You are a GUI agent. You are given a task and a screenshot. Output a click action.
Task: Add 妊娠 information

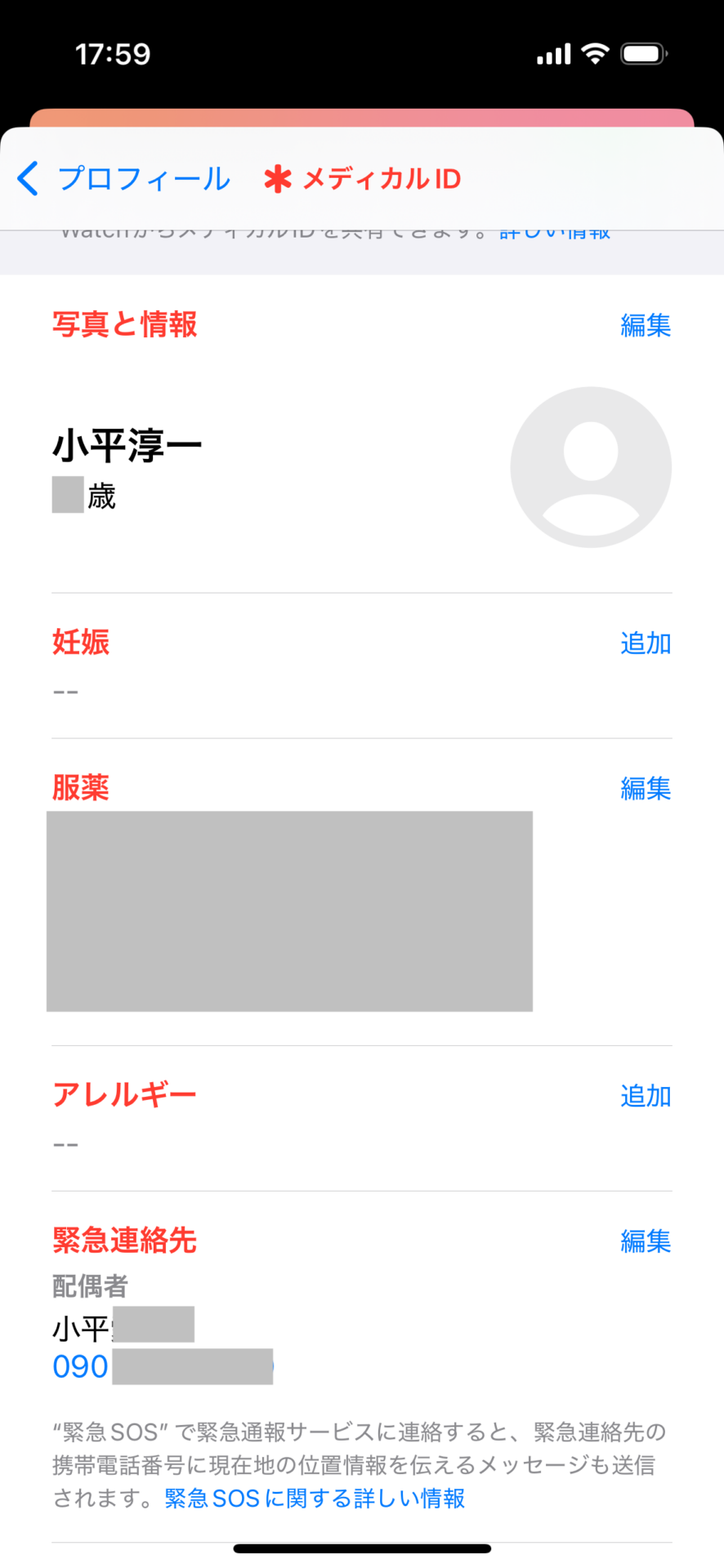[x=645, y=644]
